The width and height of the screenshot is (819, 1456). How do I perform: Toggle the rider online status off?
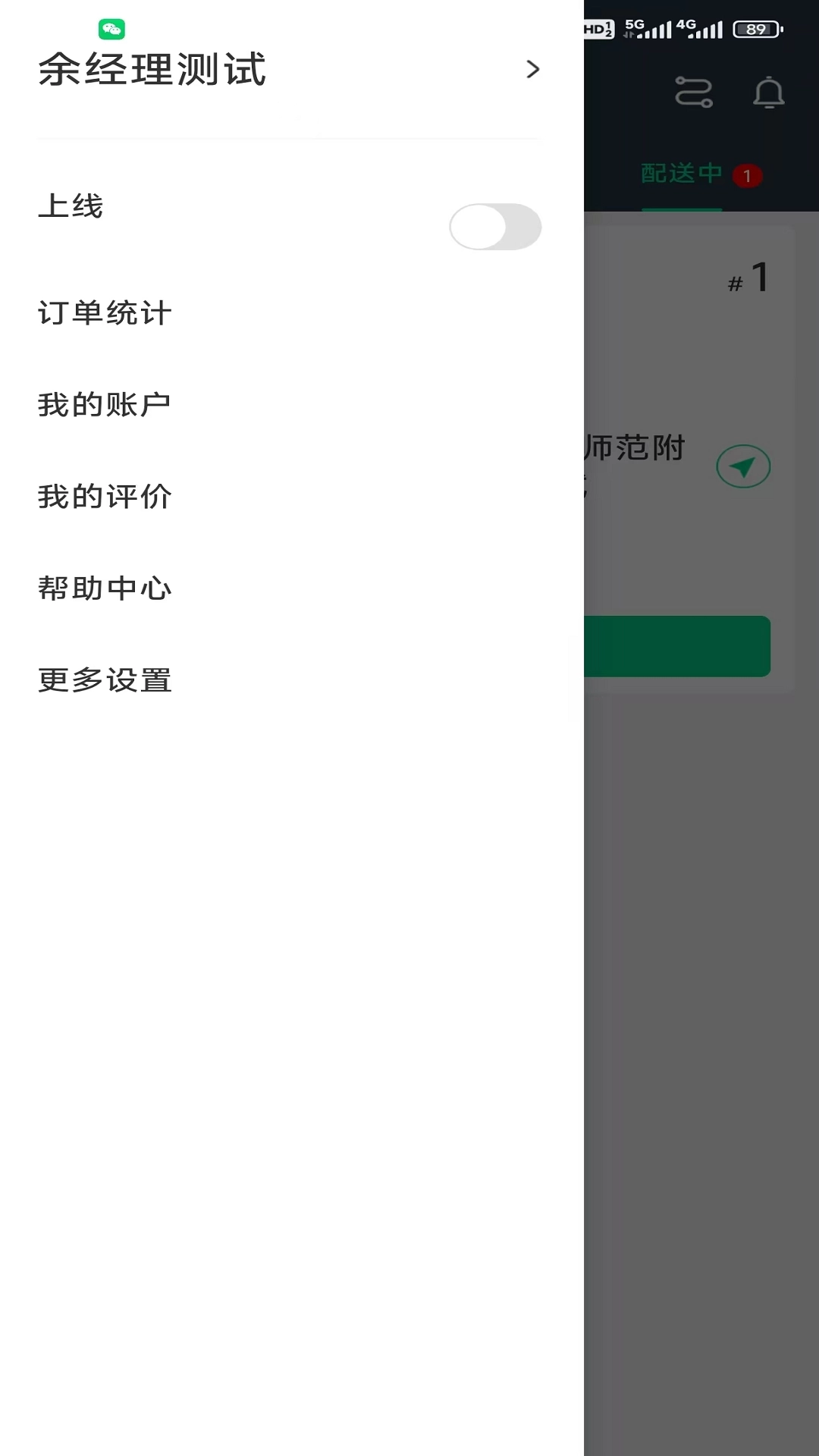[x=494, y=225]
